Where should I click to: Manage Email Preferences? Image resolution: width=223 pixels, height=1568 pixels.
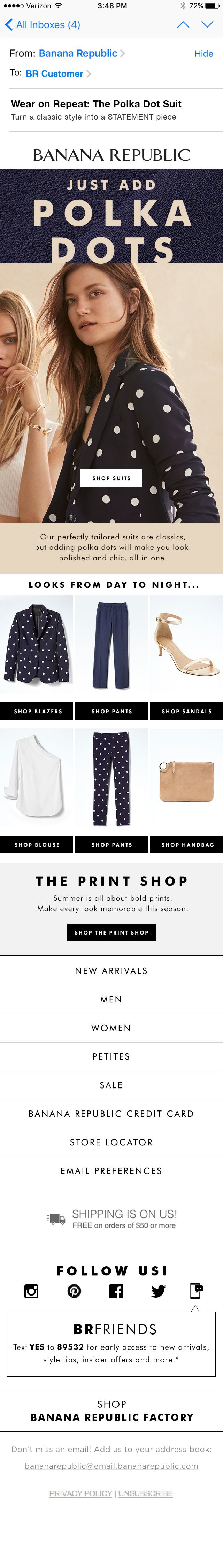coord(111,1171)
